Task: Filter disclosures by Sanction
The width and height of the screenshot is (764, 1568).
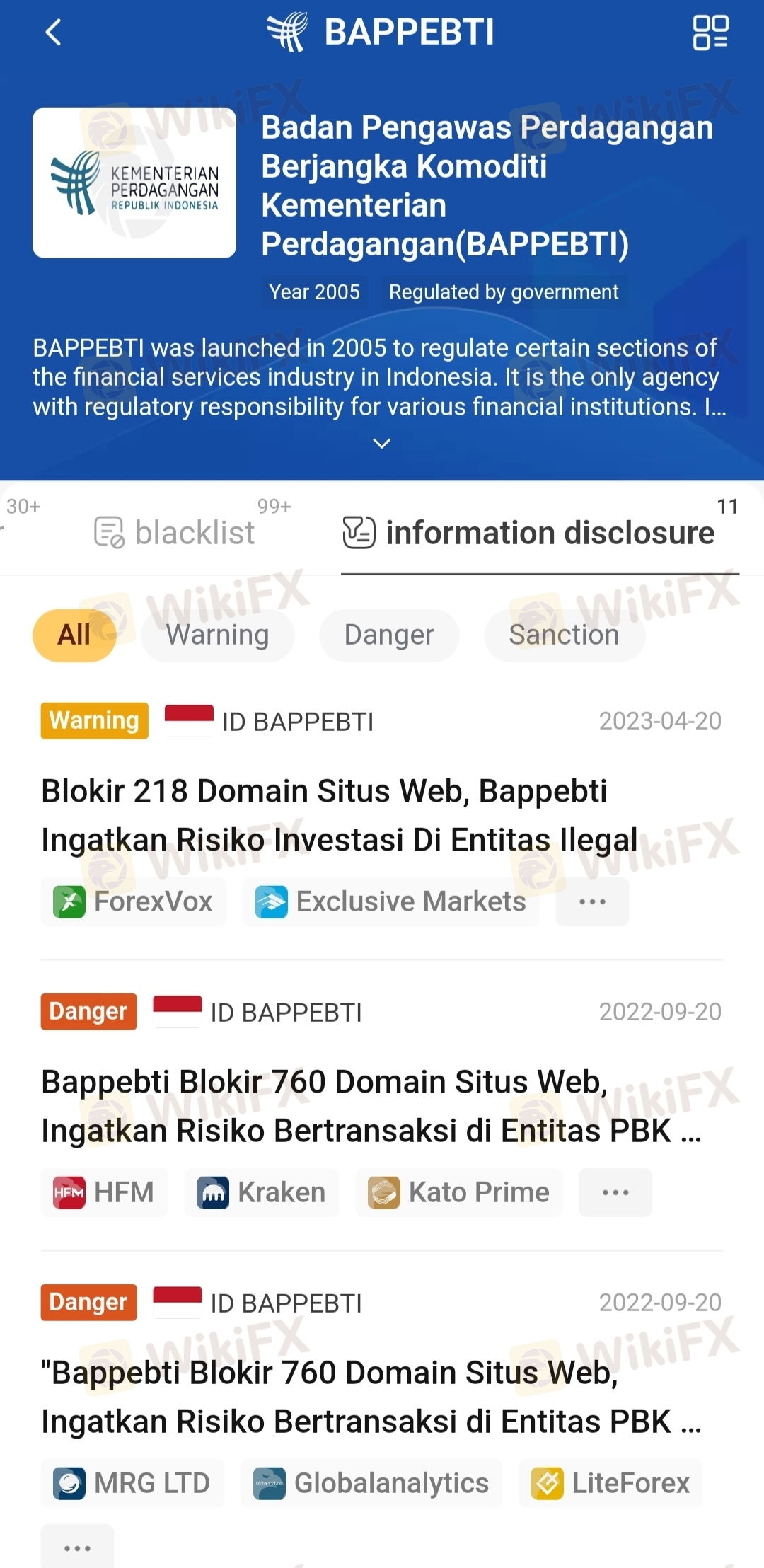Action: [x=565, y=635]
